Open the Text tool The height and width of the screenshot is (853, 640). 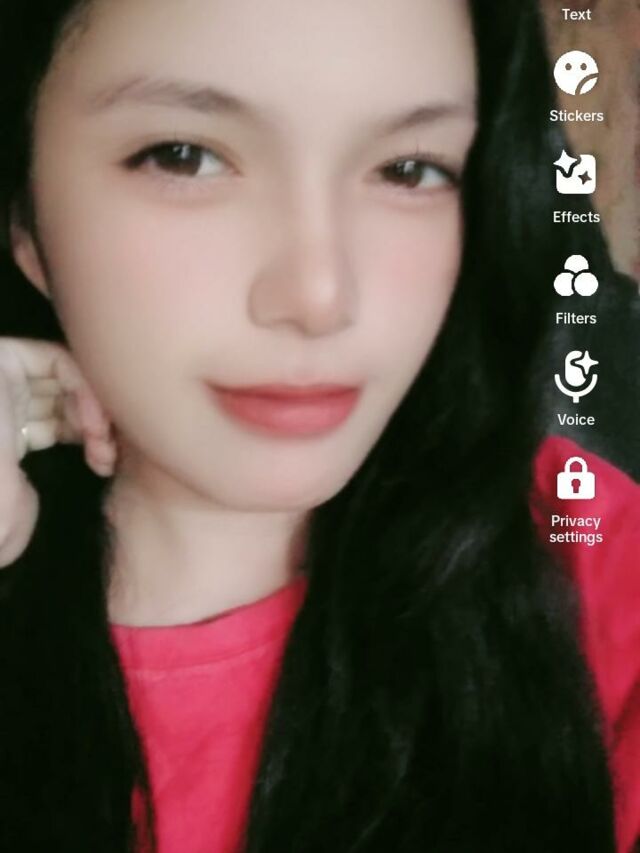click(x=576, y=13)
